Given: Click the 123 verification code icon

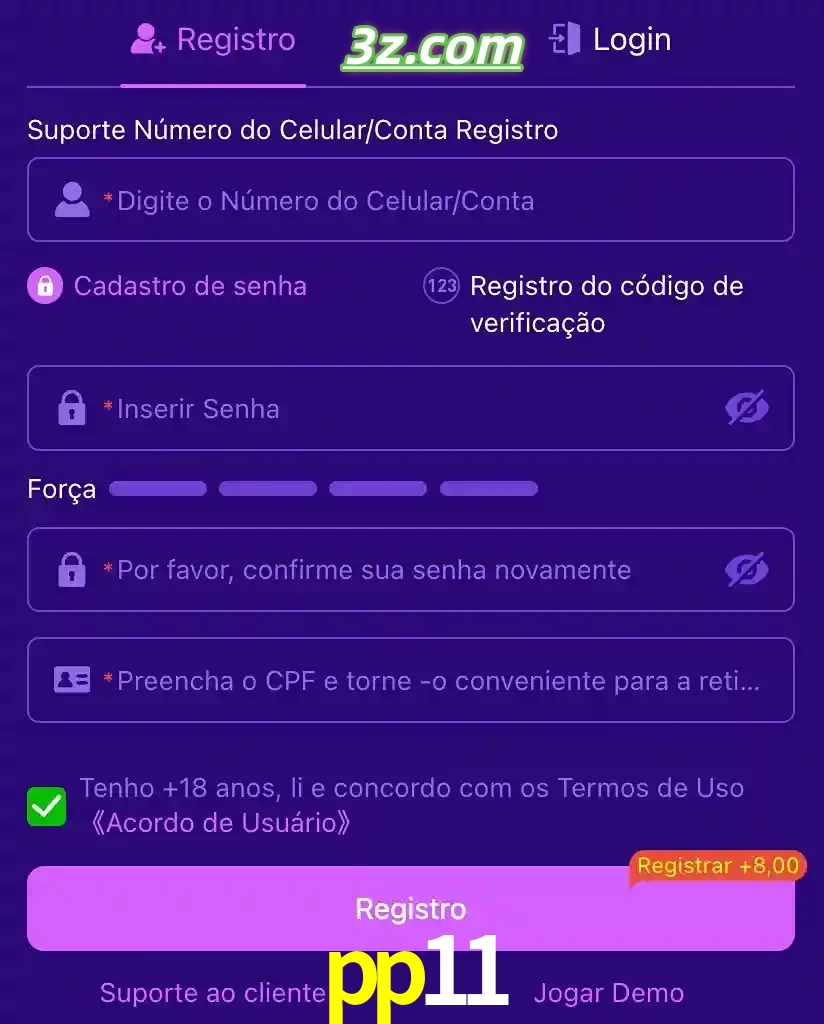Looking at the screenshot, I should pos(439,286).
